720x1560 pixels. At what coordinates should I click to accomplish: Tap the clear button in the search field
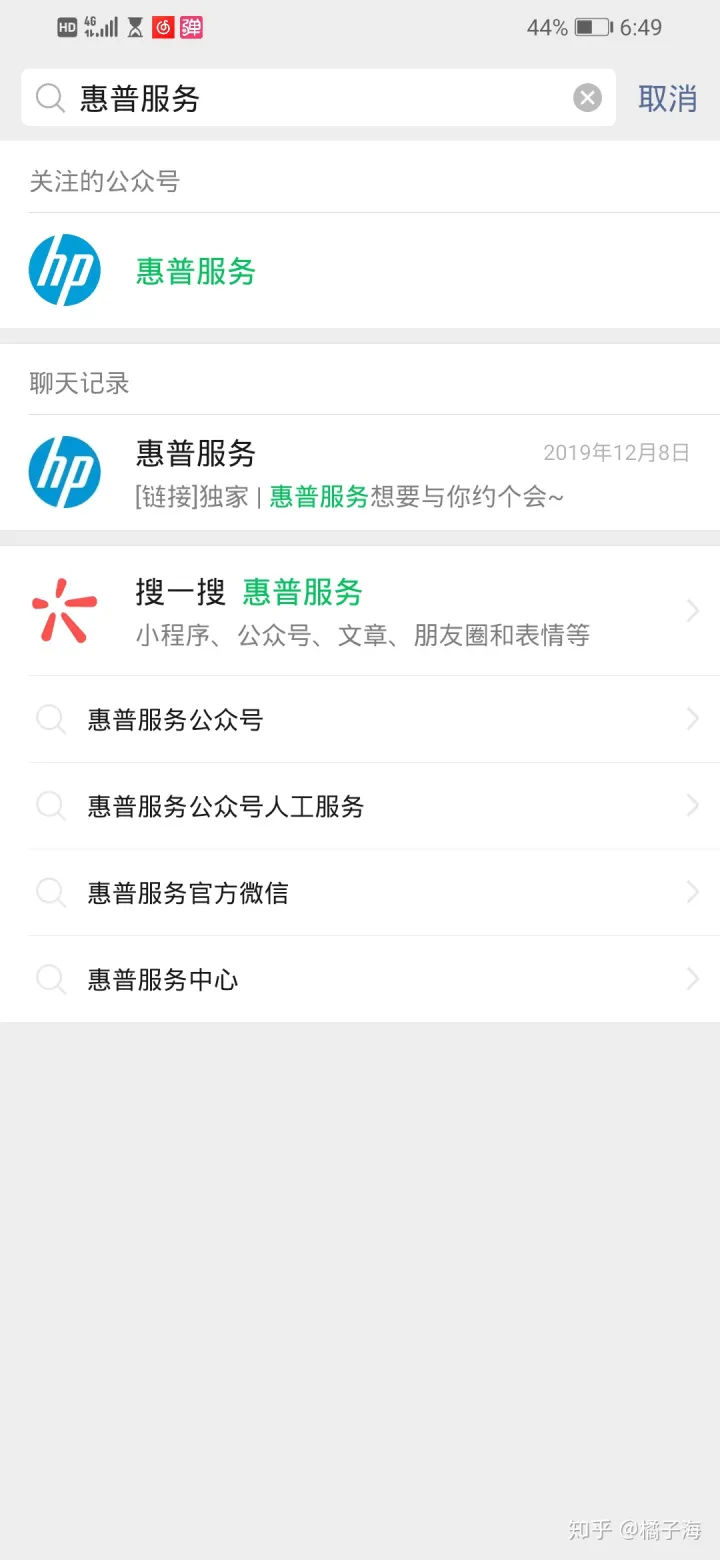[x=587, y=97]
